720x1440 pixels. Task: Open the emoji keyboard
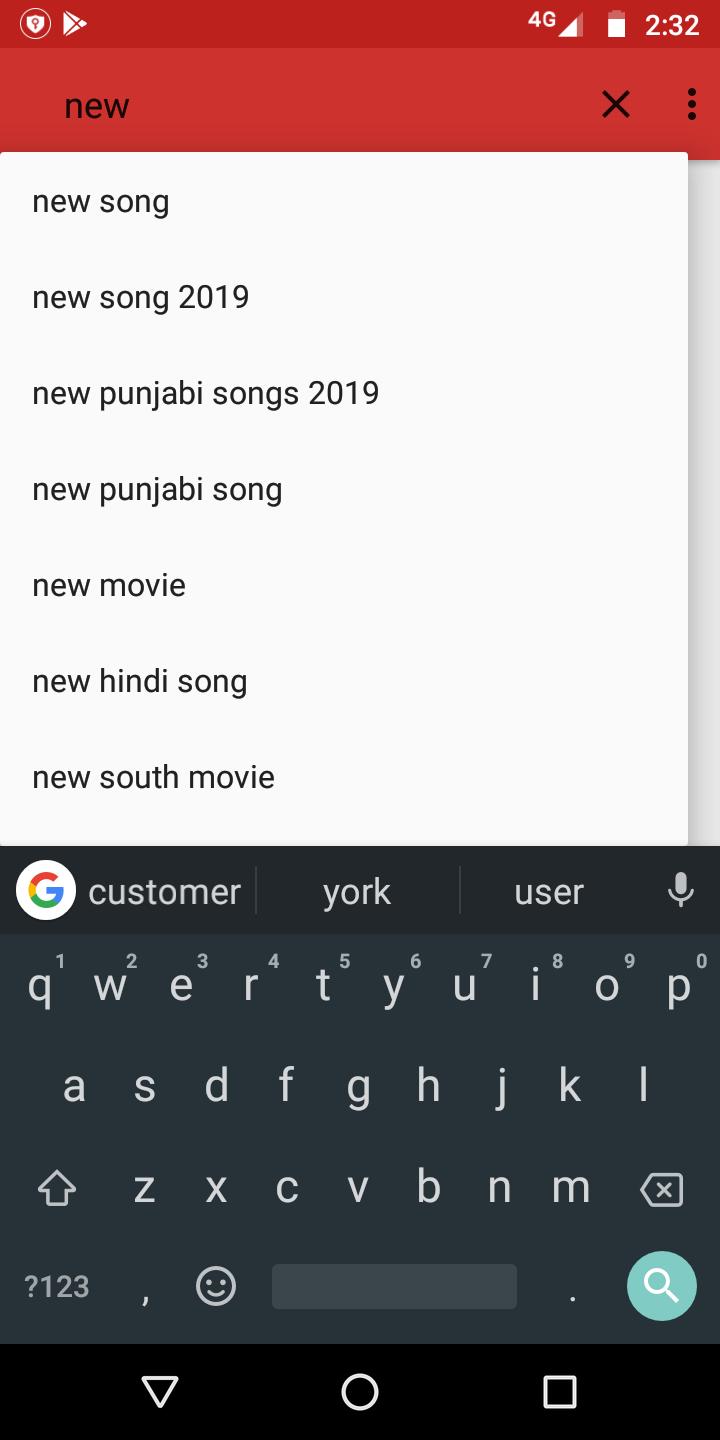tap(216, 1286)
